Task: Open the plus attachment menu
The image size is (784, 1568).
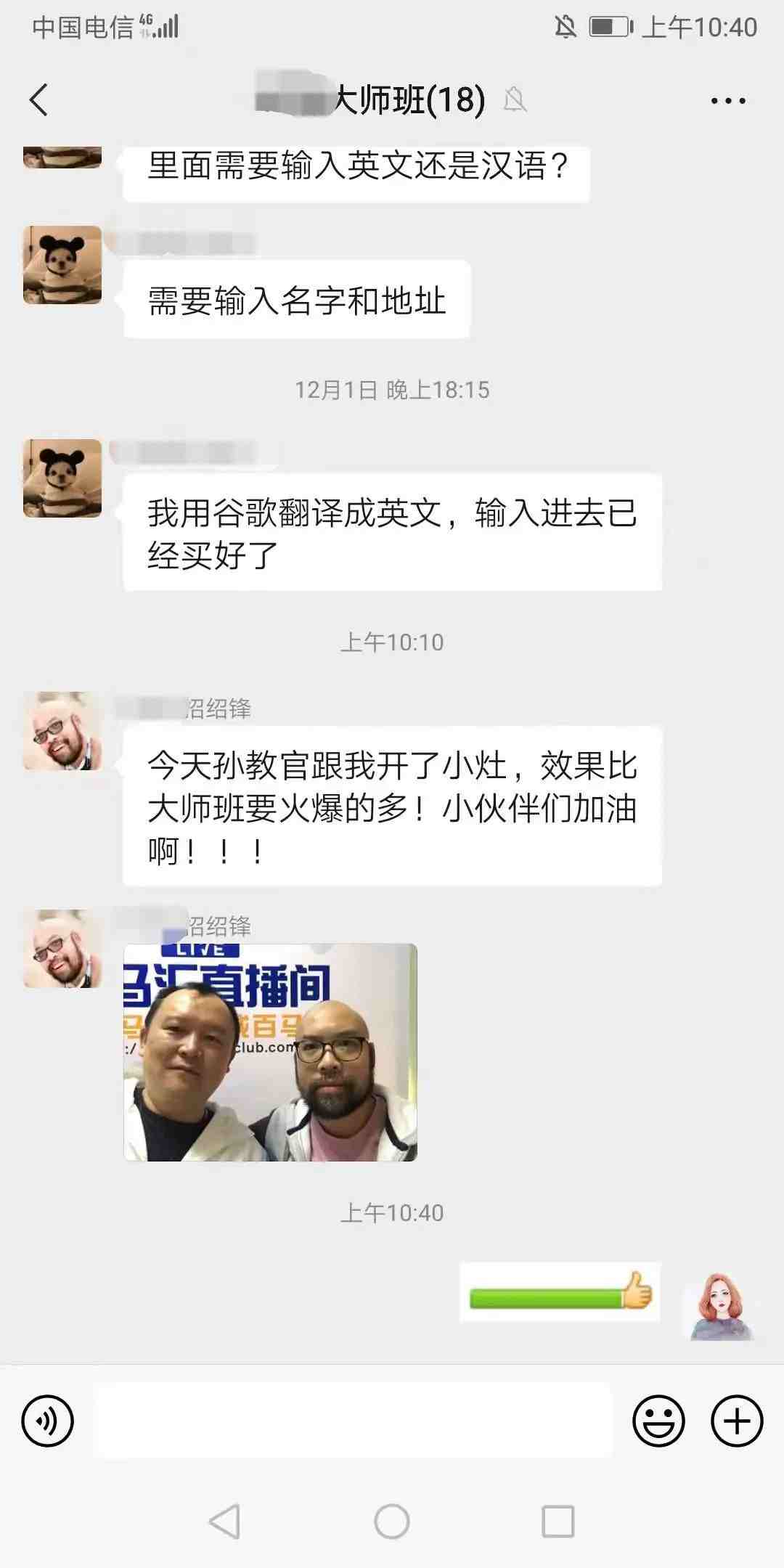Action: pos(736,1421)
